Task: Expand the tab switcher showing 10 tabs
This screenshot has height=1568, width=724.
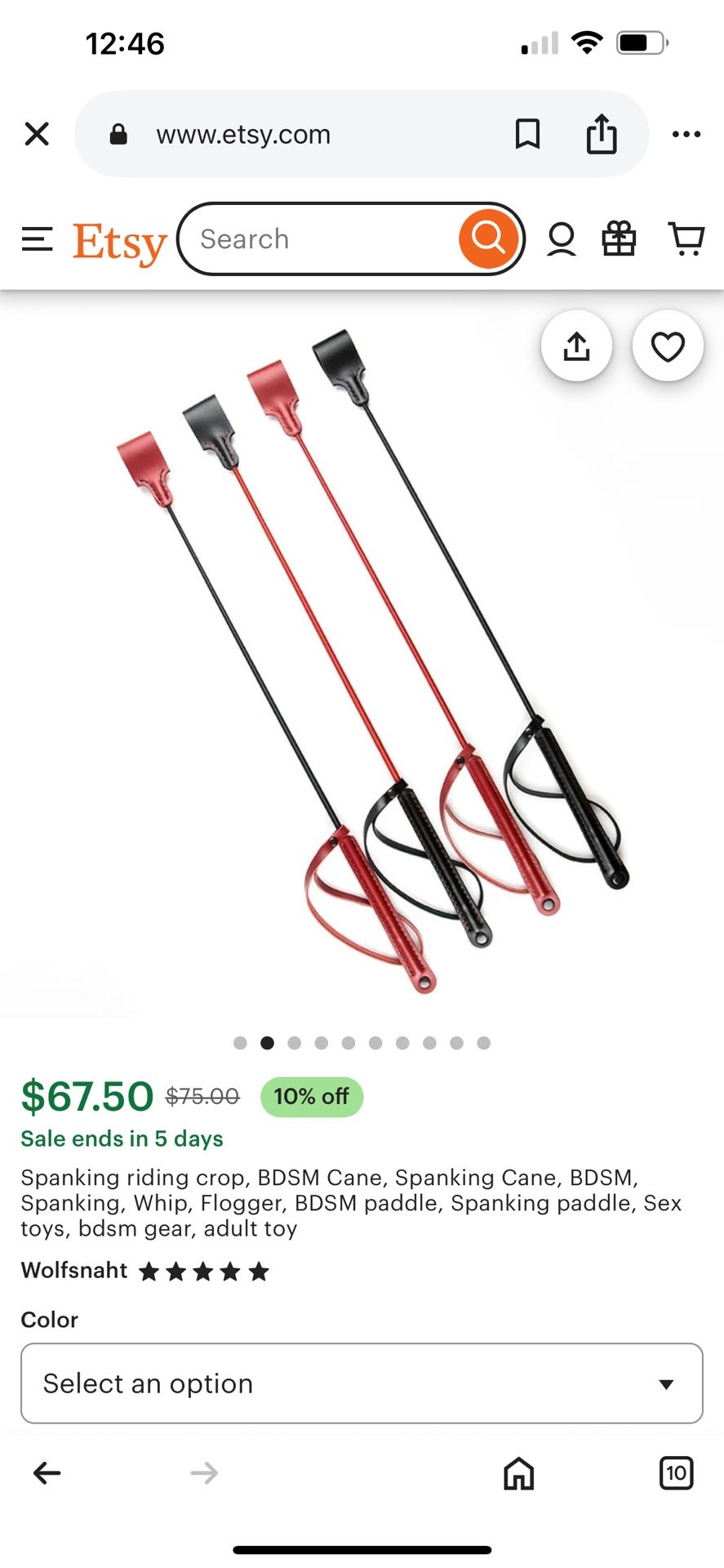Action: click(677, 1473)
